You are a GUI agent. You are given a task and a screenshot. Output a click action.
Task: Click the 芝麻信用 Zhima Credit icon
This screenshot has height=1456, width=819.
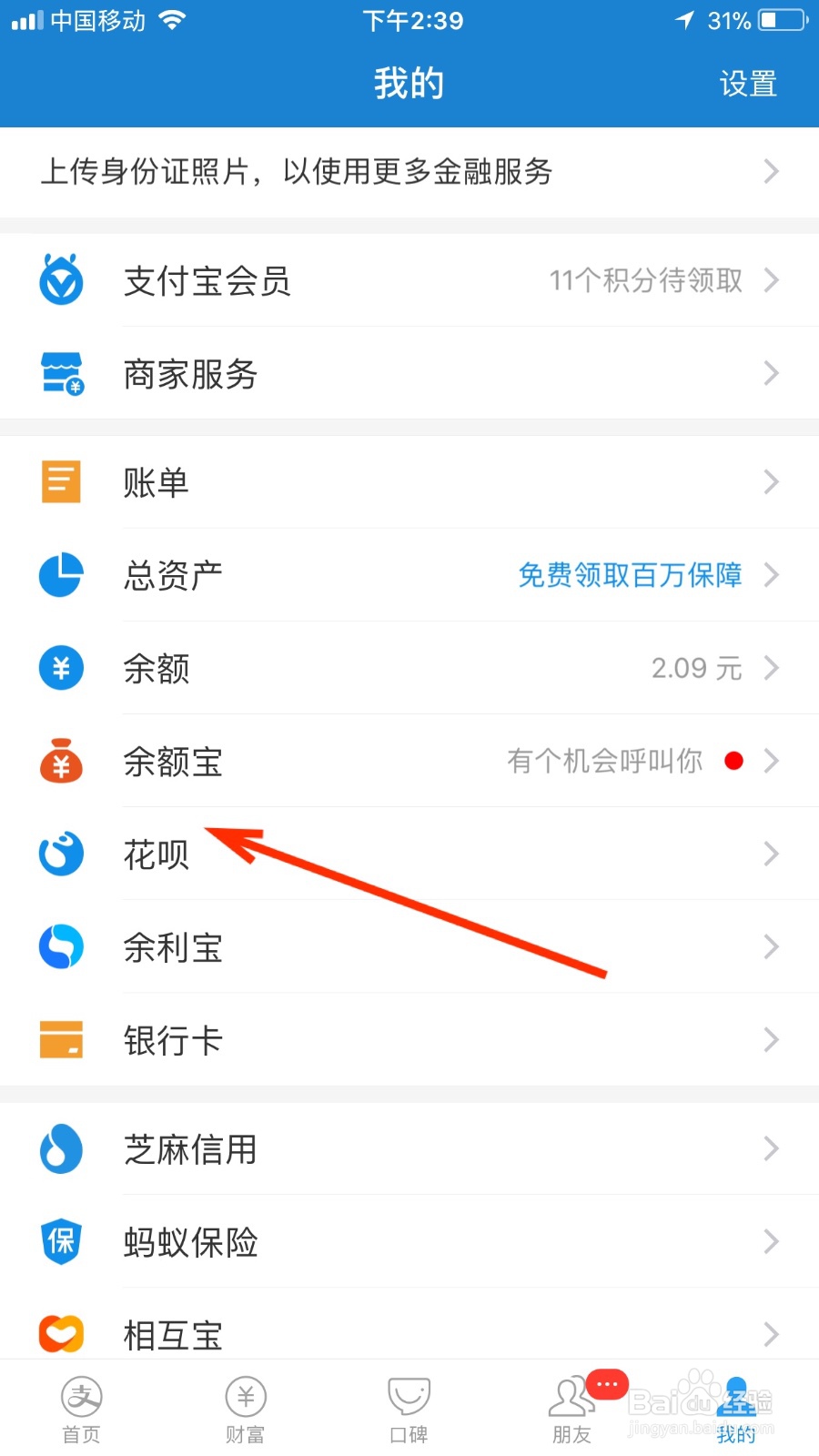[x=60, y=1149]
